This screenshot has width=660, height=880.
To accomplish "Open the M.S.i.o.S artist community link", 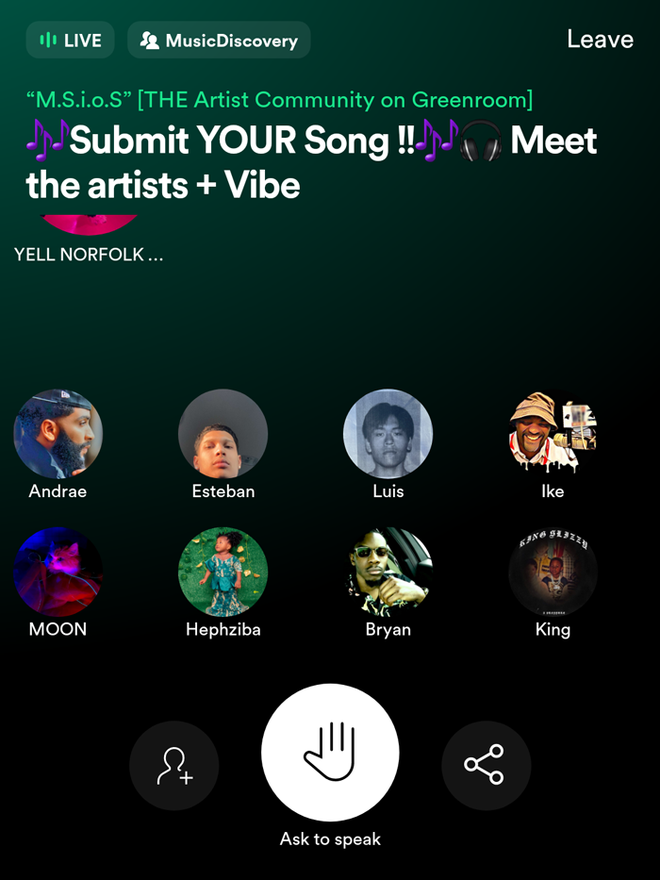I will 279,99.
